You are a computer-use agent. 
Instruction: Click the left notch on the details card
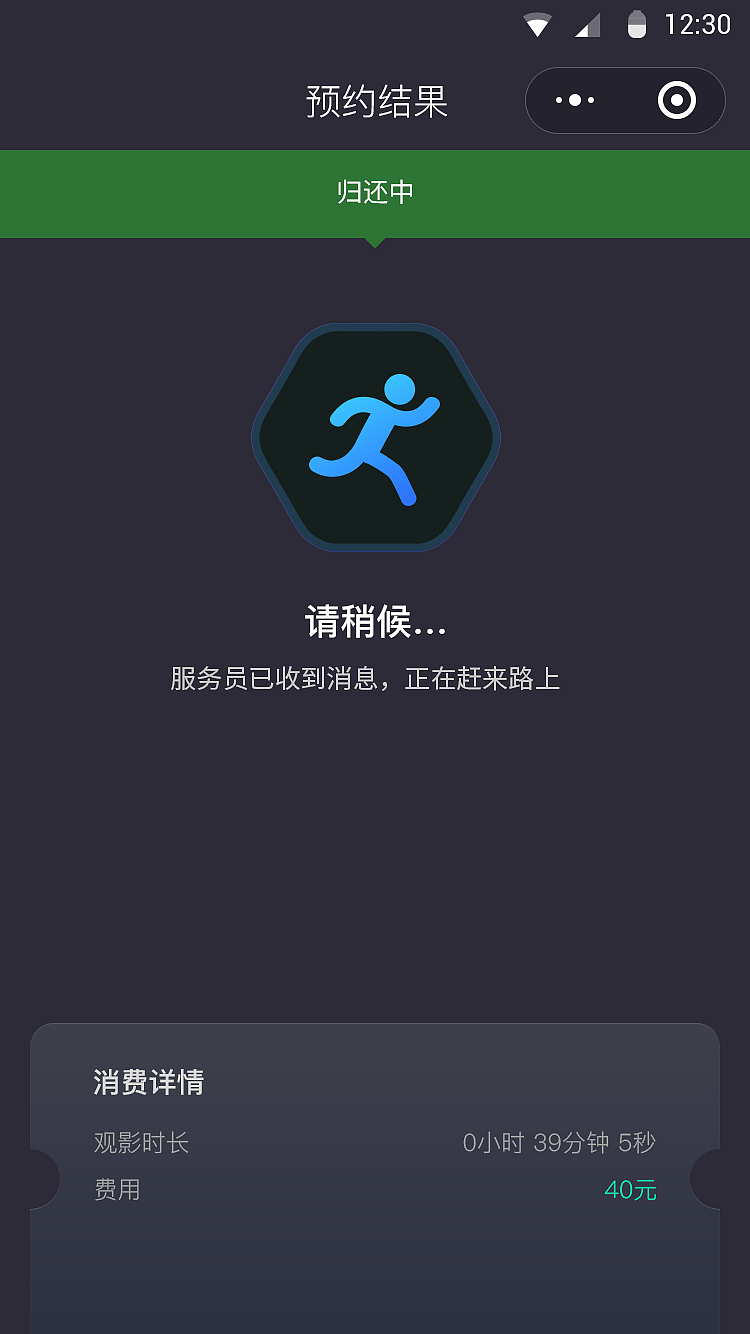(x=37, y=1178)
